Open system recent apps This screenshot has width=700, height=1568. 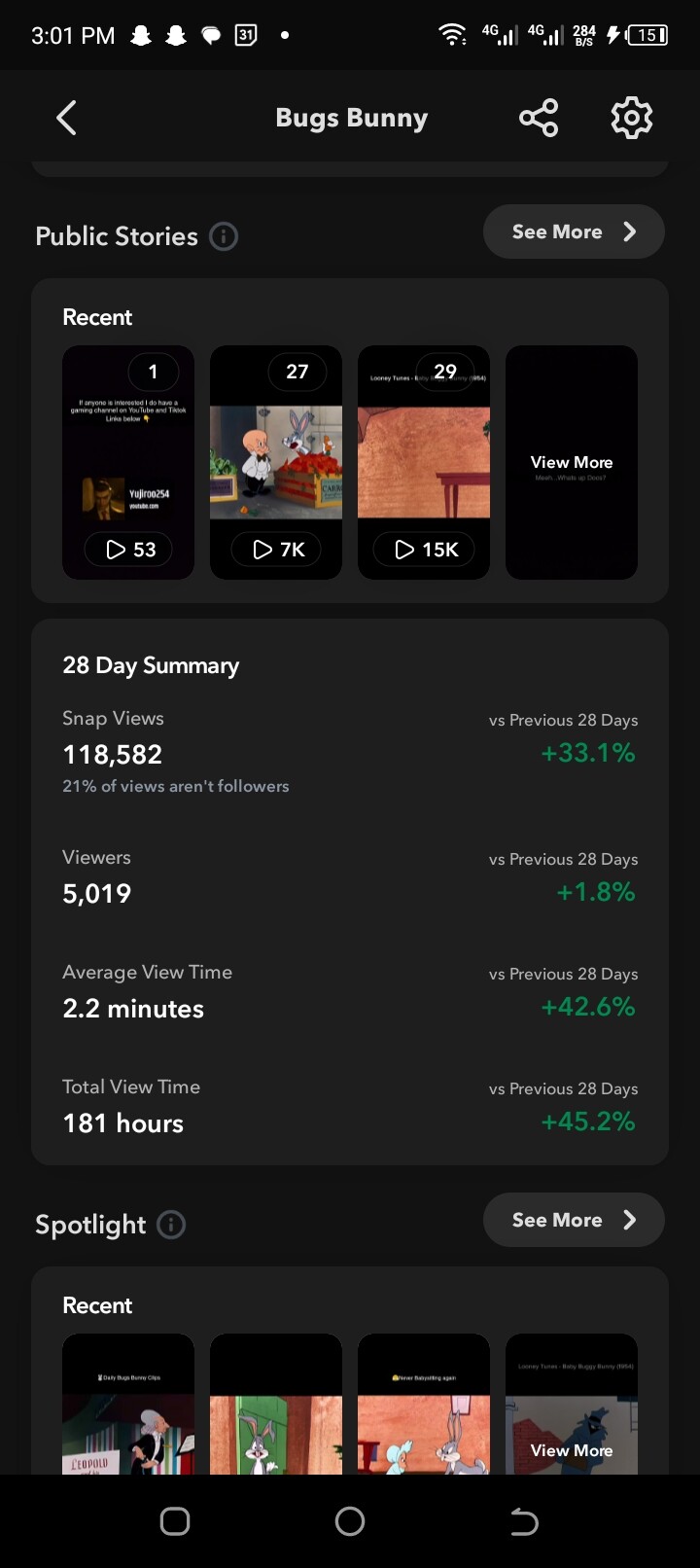click(175, 1521)
